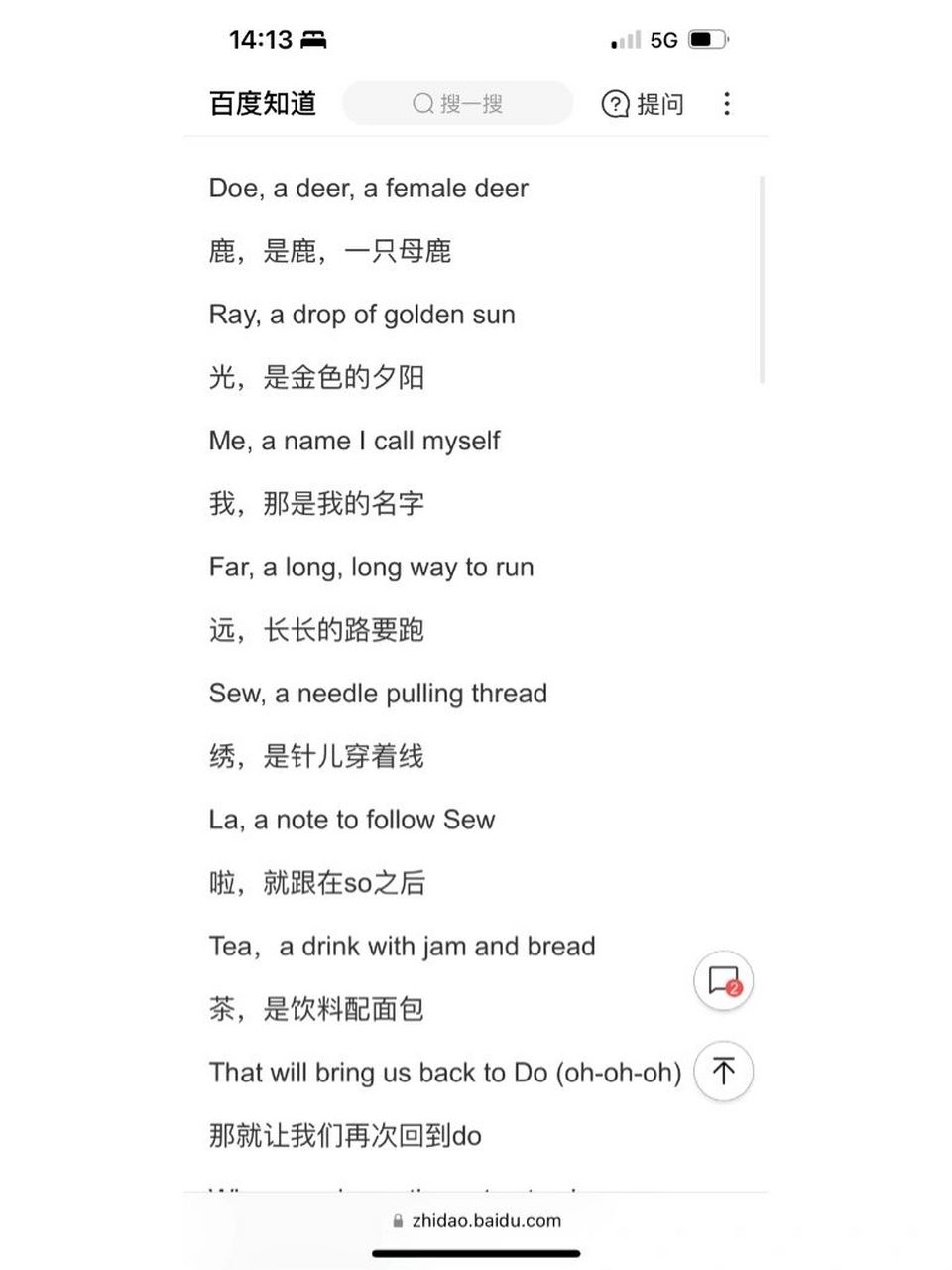Image resolution: width=952 pixels, height=1270 pixels.
Task: Tap the zhidao.baidu.com address bar
Action: (476, 1221)
